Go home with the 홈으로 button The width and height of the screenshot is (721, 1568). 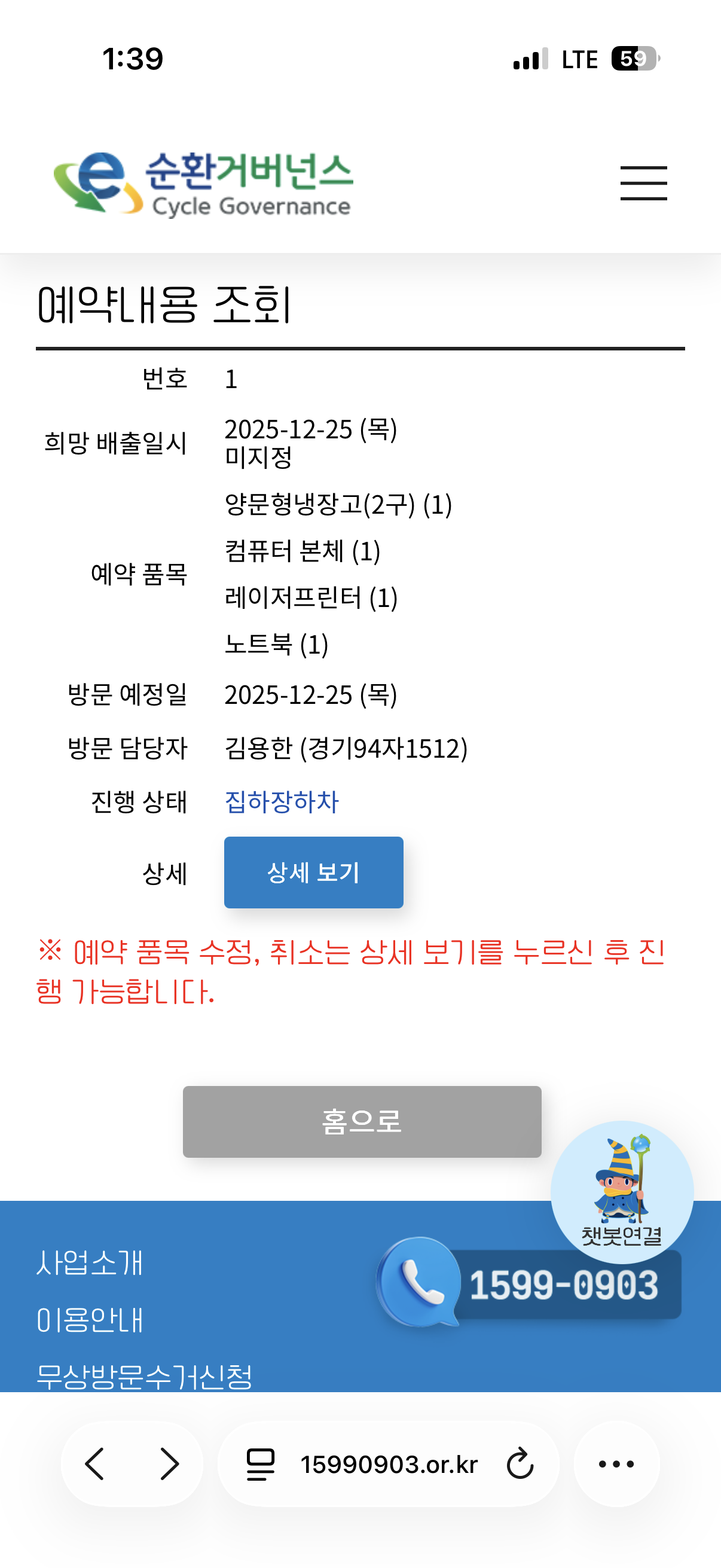point(362,1121)
